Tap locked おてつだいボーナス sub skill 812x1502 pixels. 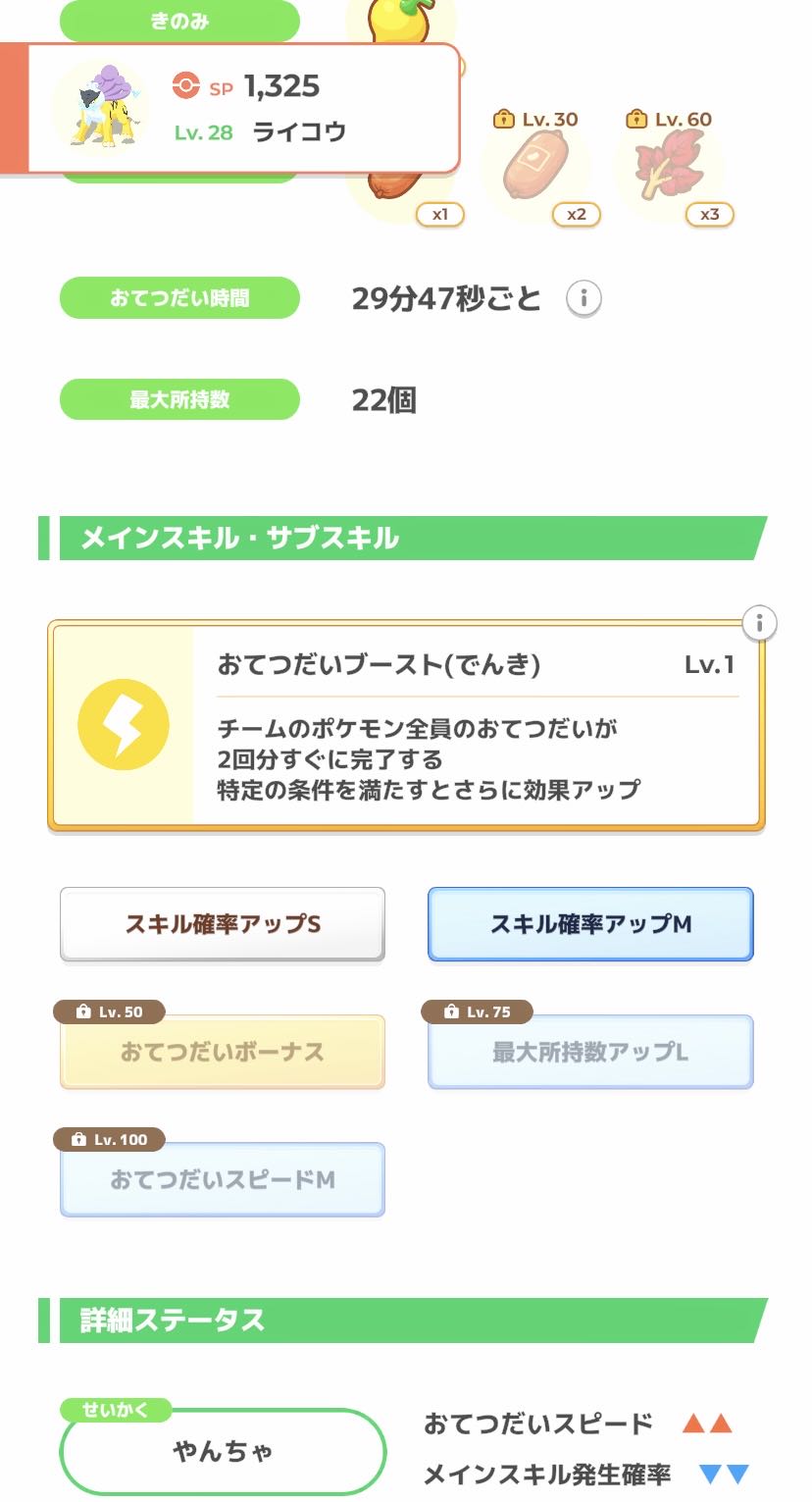coord(223,1052)
